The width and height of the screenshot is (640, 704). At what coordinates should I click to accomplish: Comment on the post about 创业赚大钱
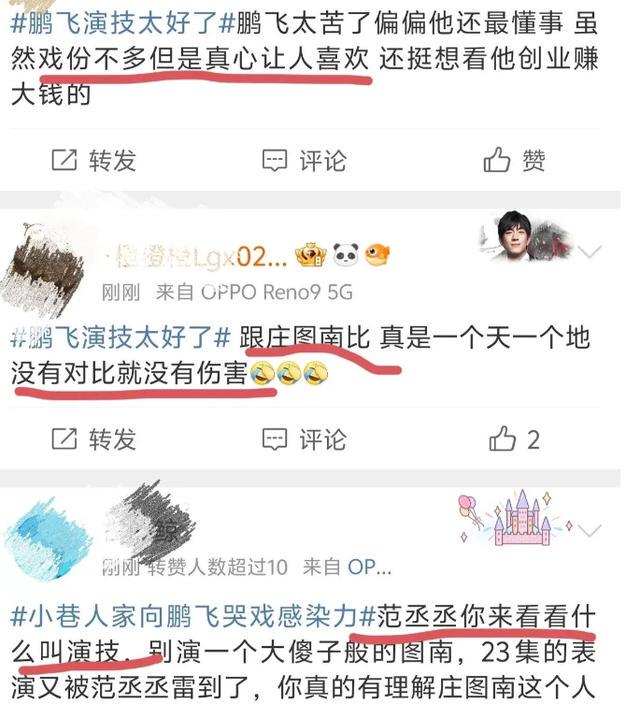[x=304, y=160]
